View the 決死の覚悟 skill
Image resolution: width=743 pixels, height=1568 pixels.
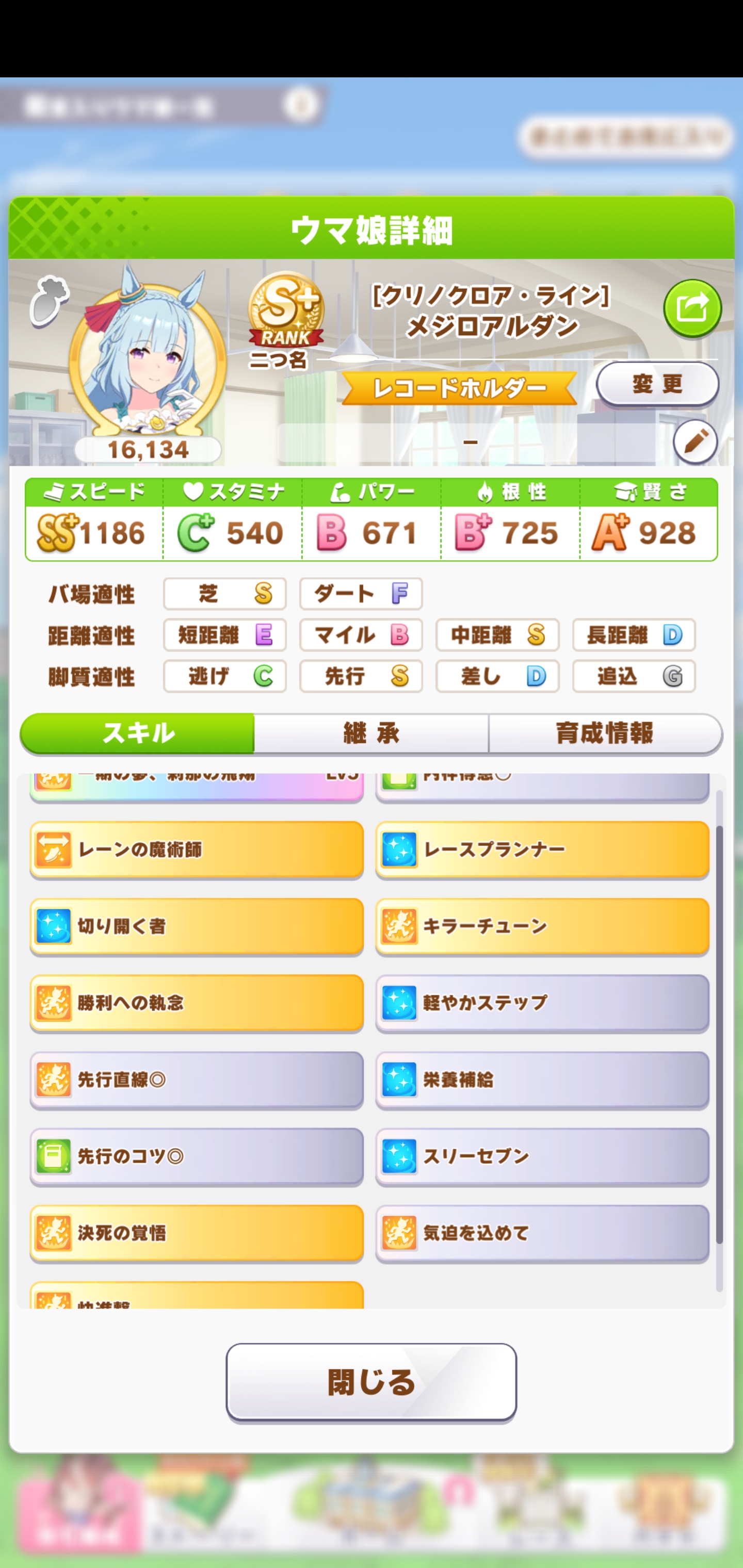pyautogui.click(x=197, y=1233)
